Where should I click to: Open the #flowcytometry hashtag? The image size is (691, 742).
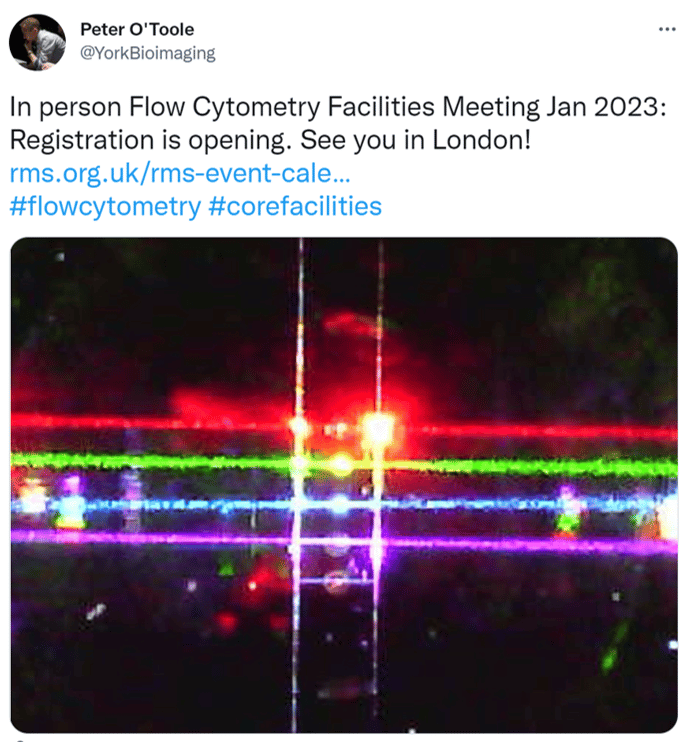[x=105, y=207]
